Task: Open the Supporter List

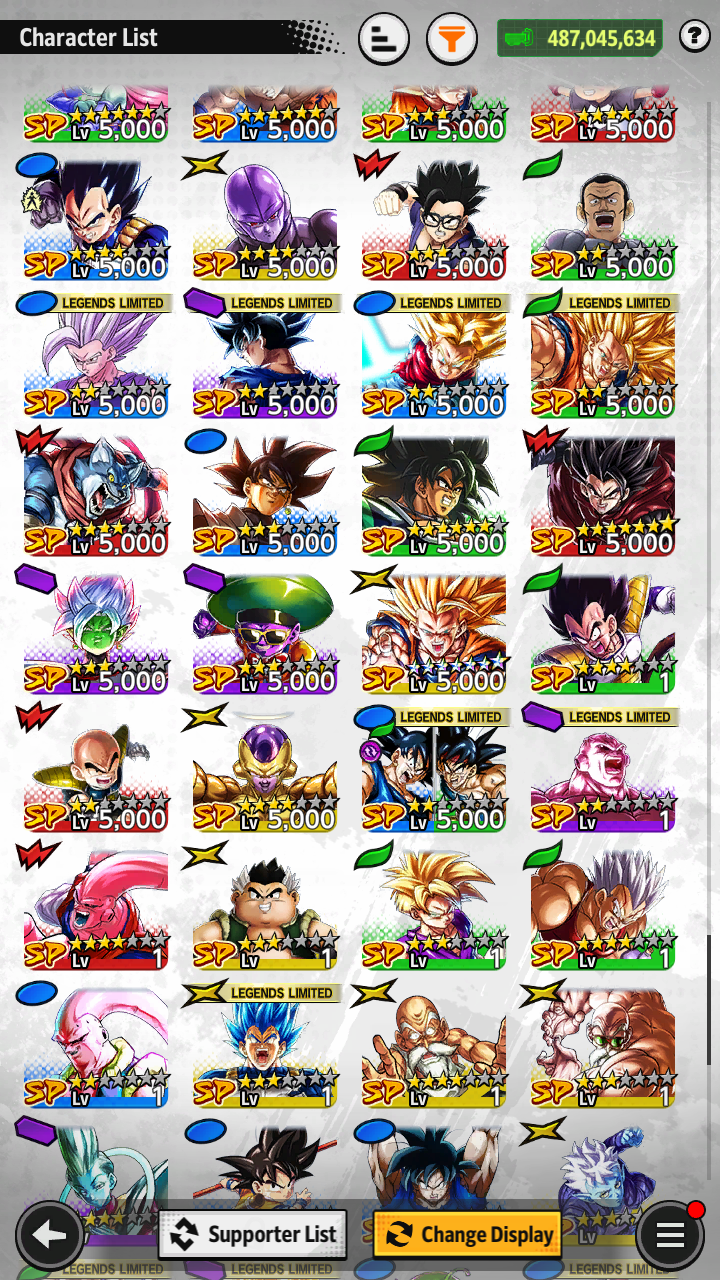Action: click(253, 1234)
